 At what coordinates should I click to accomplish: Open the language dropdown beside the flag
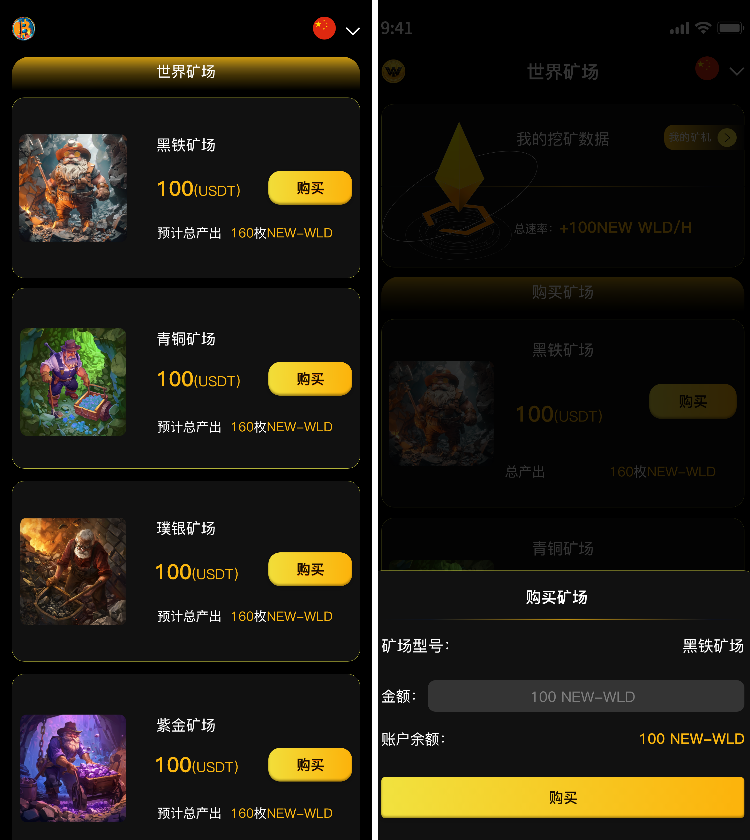coord(351,31)
